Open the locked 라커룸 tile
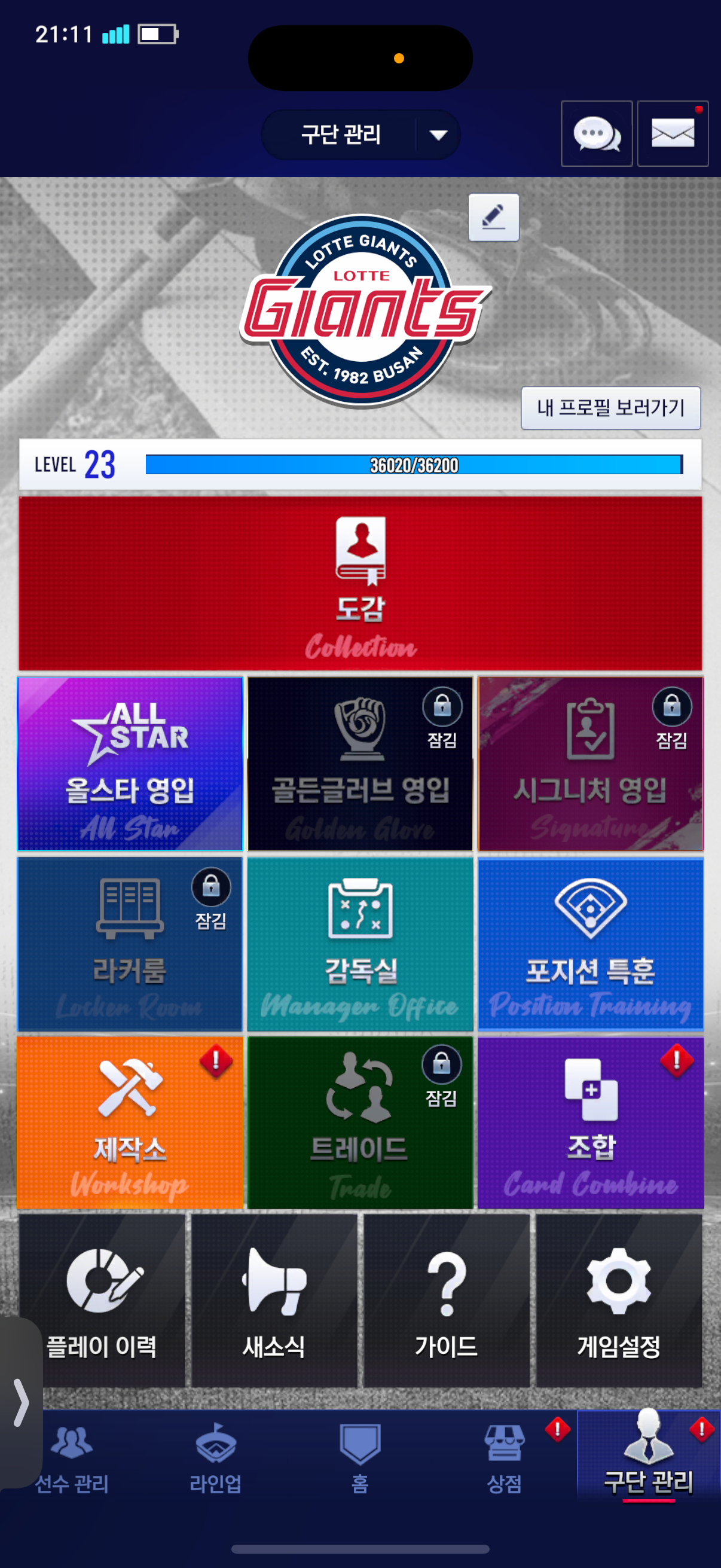The width and height of the screenshot is (721, 1568). pos(130,944)
